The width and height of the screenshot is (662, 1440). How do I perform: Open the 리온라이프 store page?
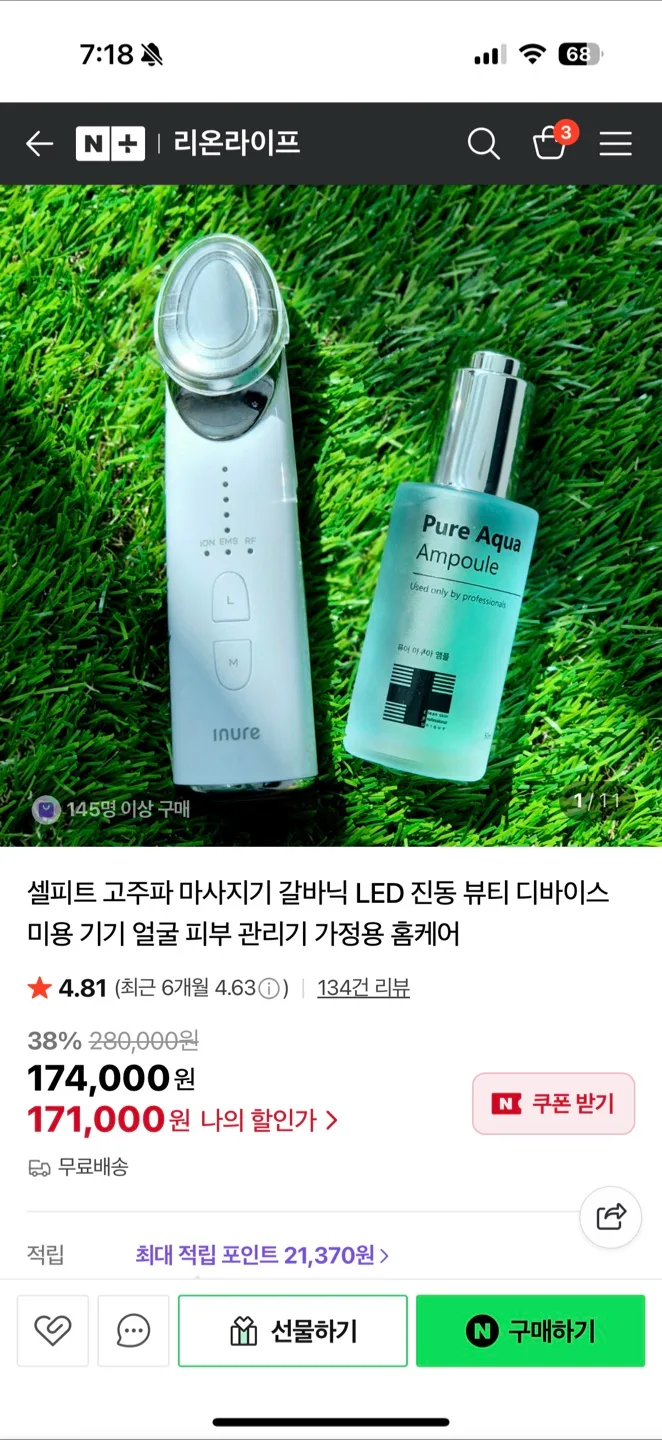236,143
